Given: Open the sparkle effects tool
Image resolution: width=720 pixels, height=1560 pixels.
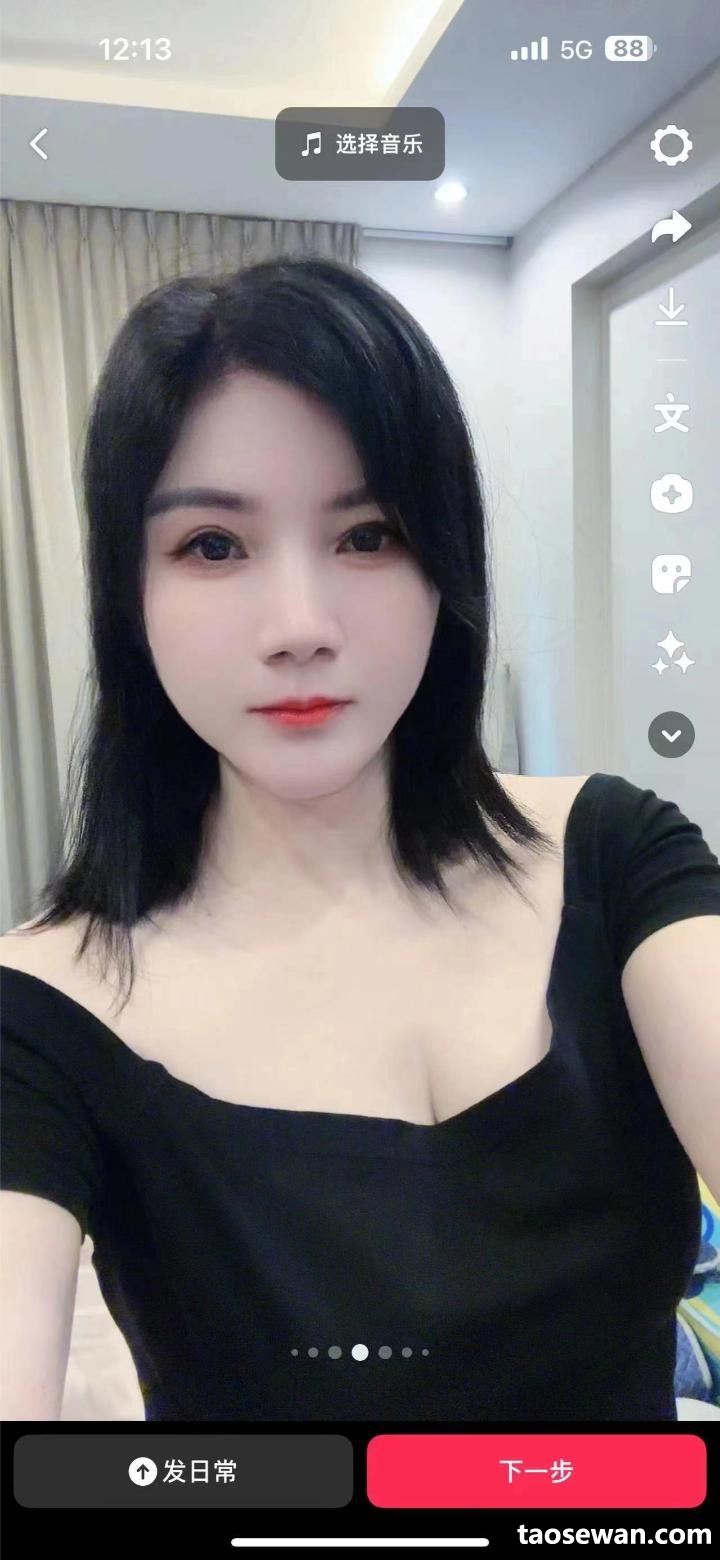Looking at the screenshot, I should (x=671, y=653).
